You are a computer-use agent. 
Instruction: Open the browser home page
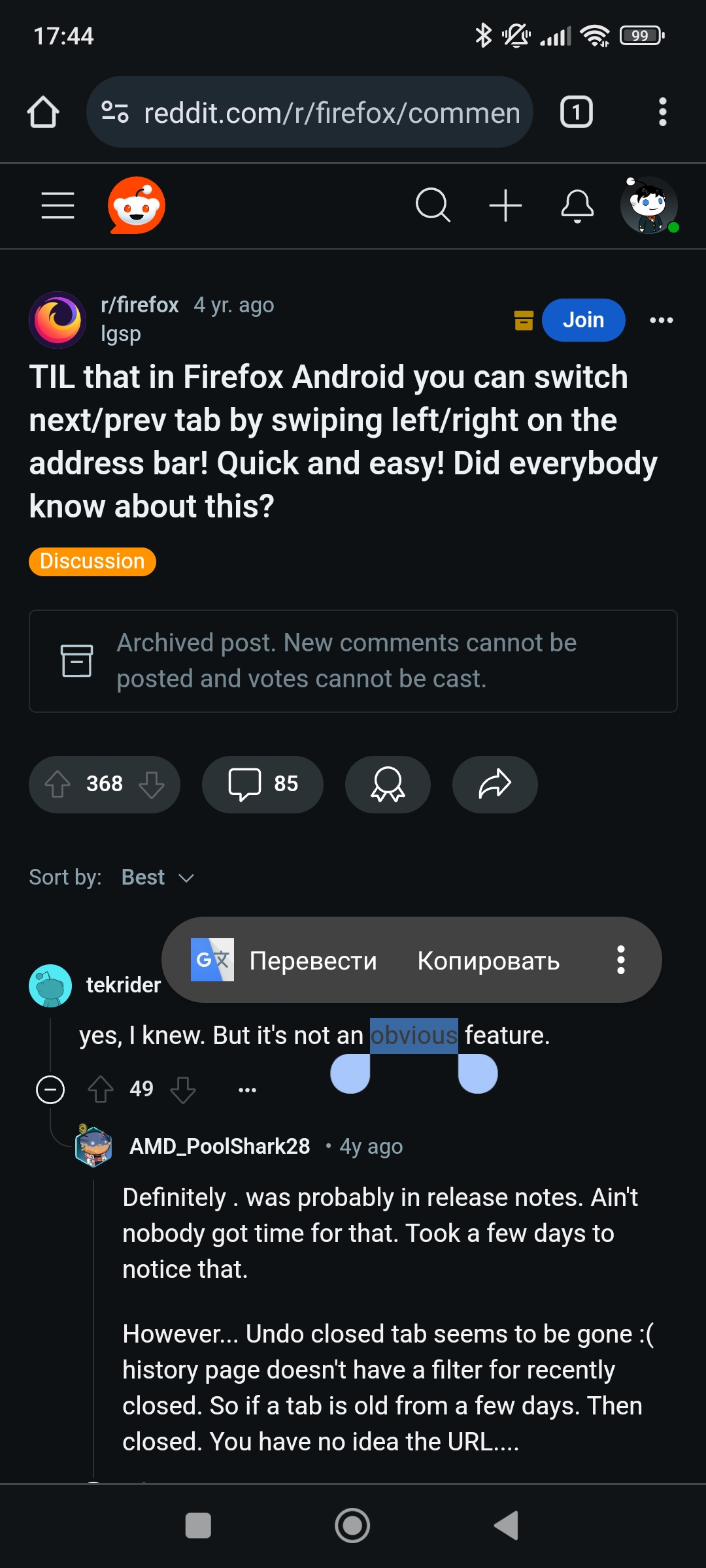click(x=43, y=112)
